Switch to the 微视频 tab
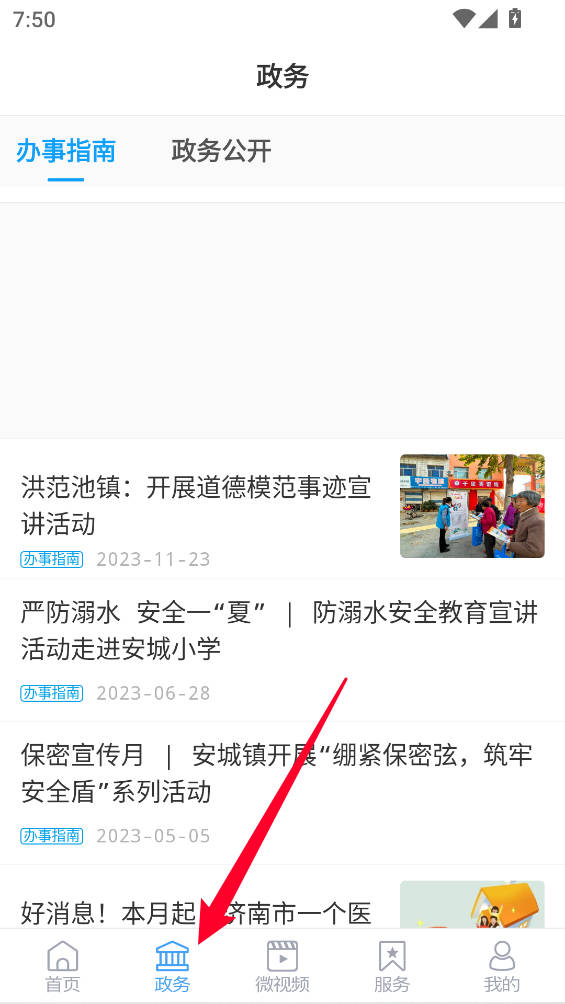The image size is (565, 1004). (x=282, y=966)
